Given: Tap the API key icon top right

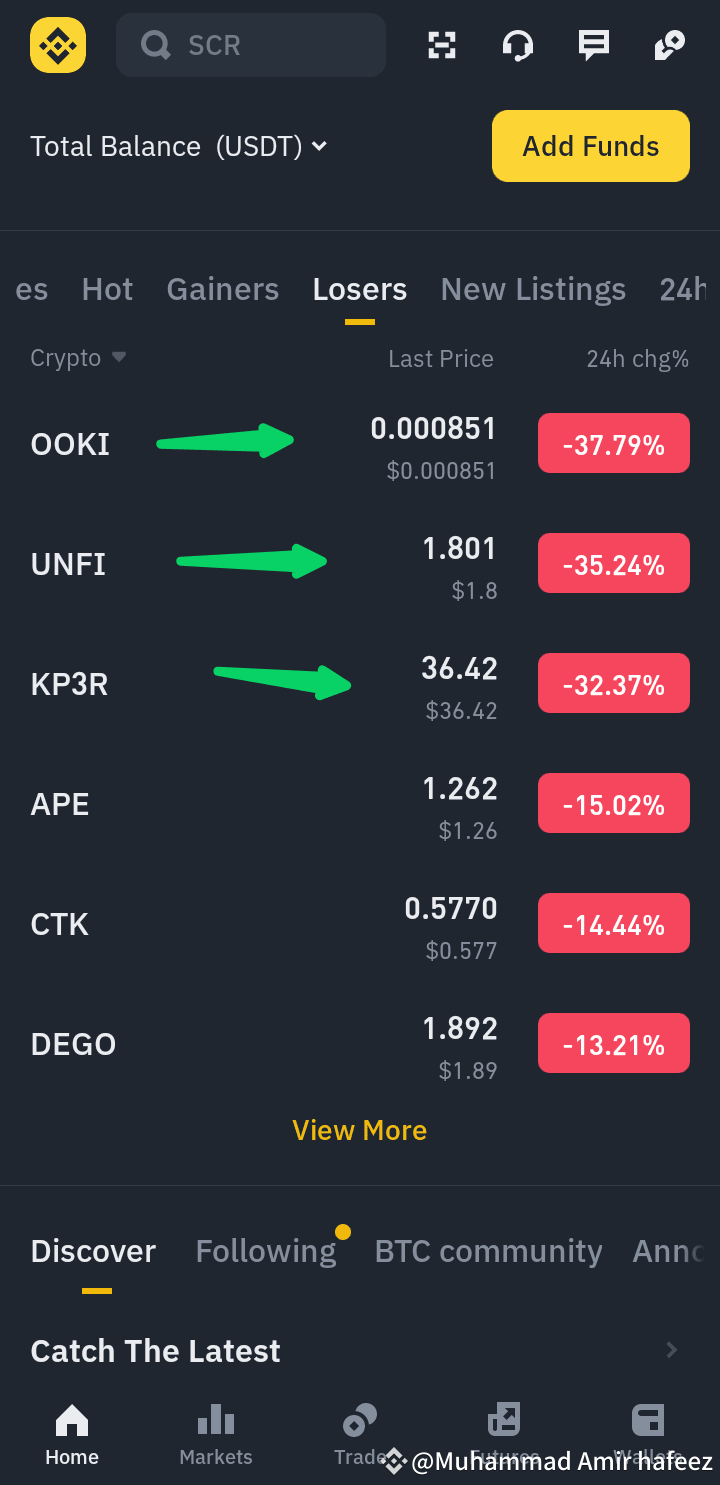Looking at the screenshot, I should [668, 44].
